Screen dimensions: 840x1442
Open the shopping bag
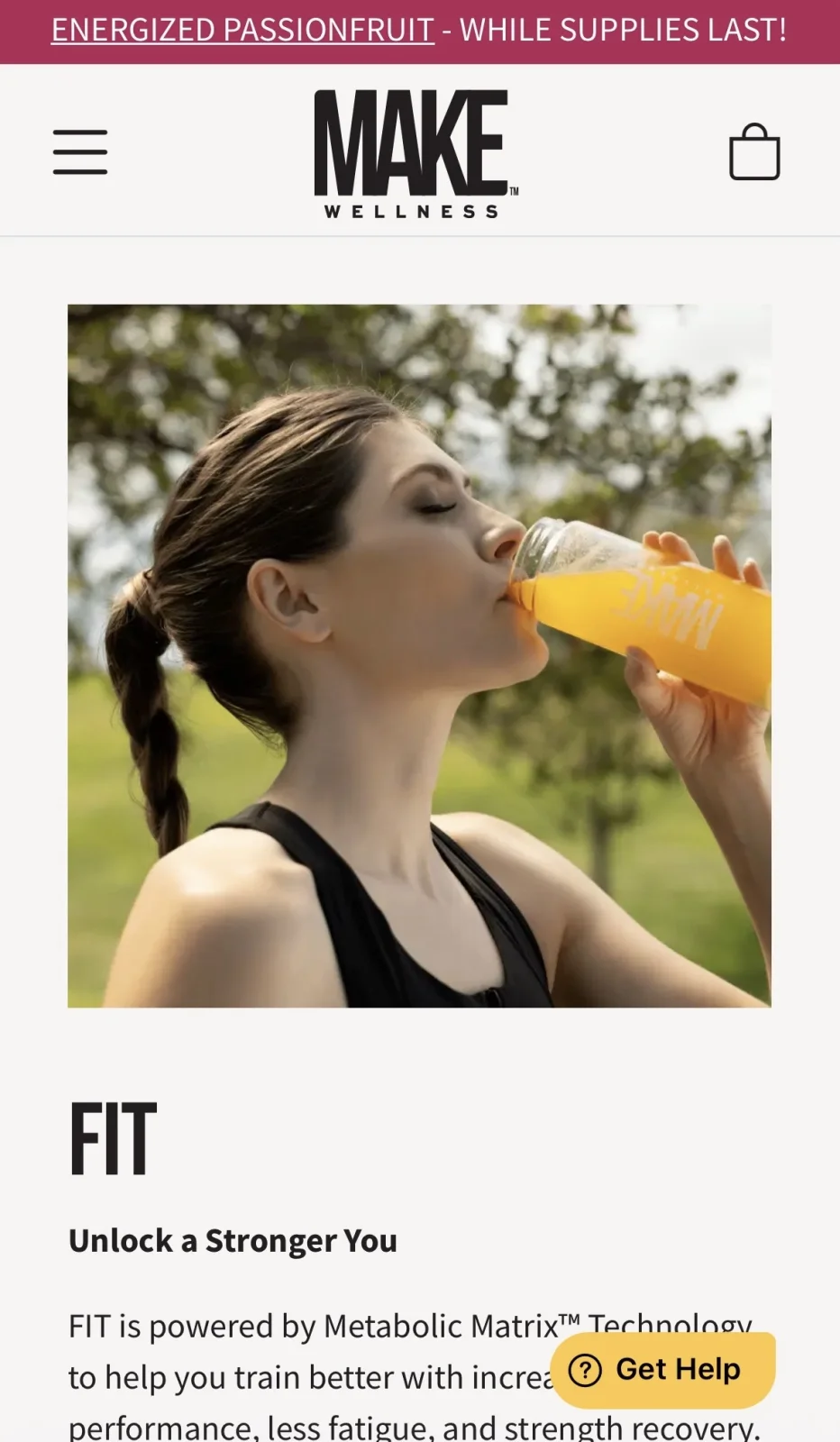(x=754, y=152)
